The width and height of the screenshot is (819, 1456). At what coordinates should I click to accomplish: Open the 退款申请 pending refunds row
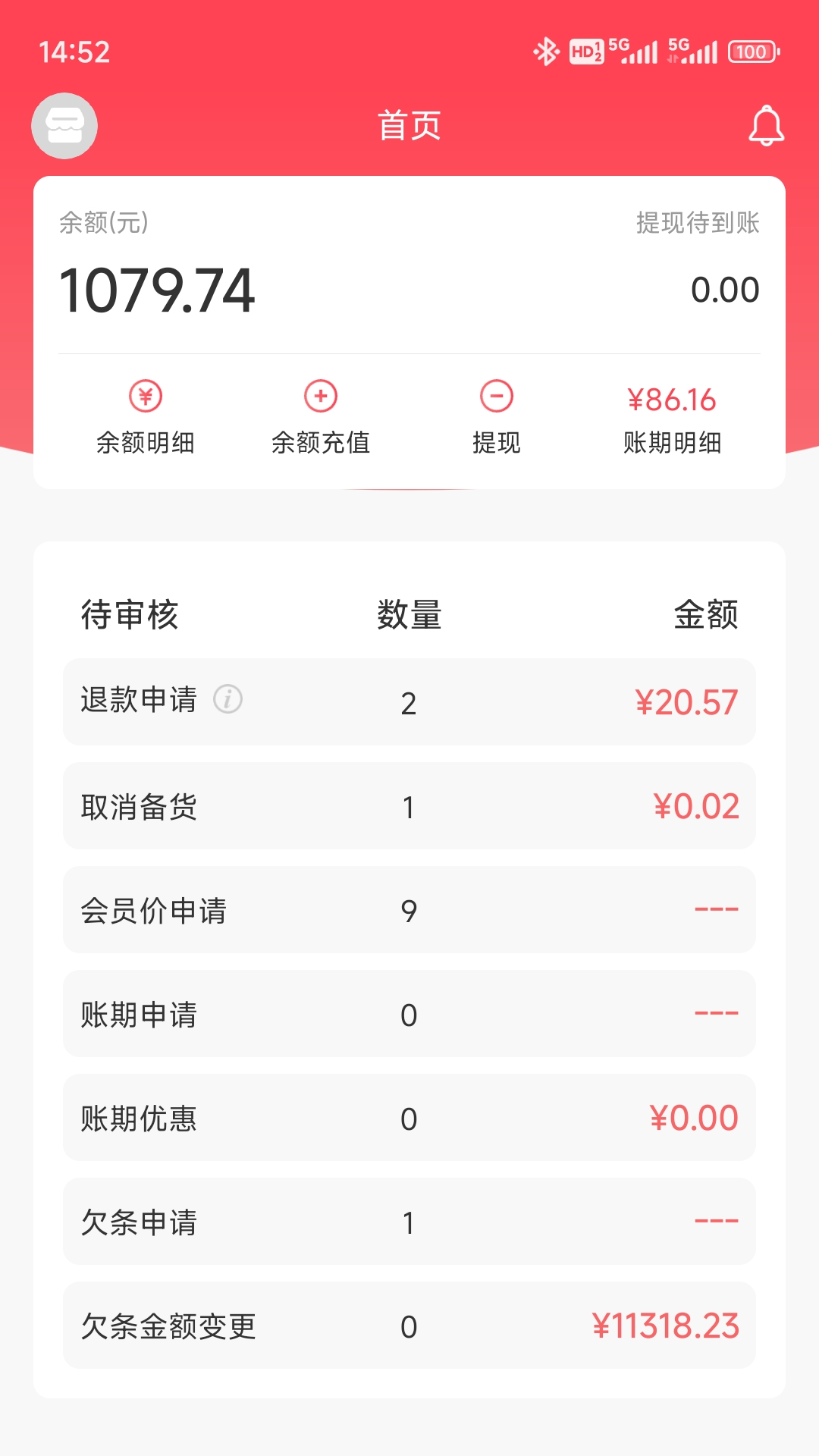[409, 701]
